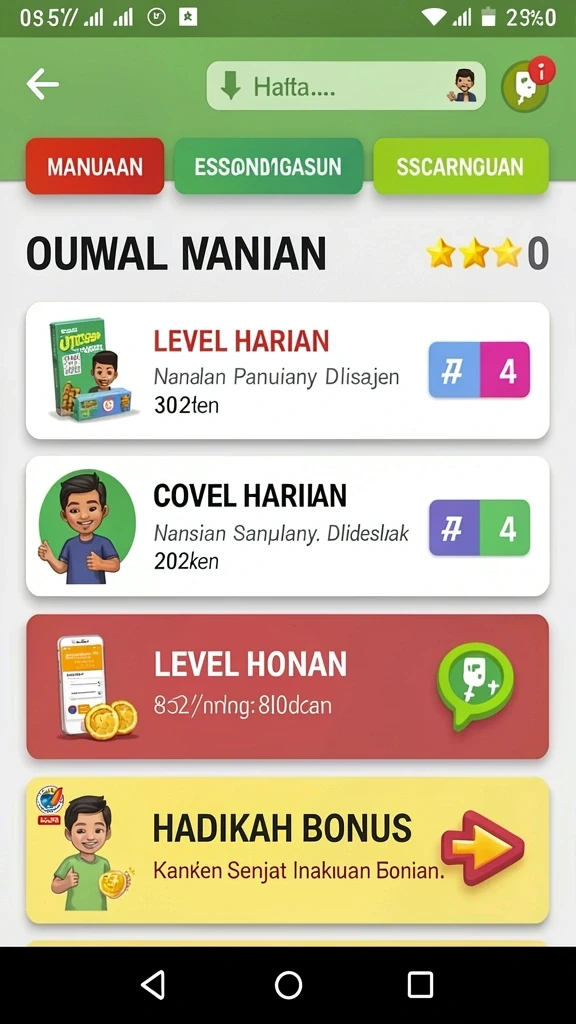Screen dimensions: 576x1024
Task: Open the HADIKAH BONUS card
Action: pos(287,850)
